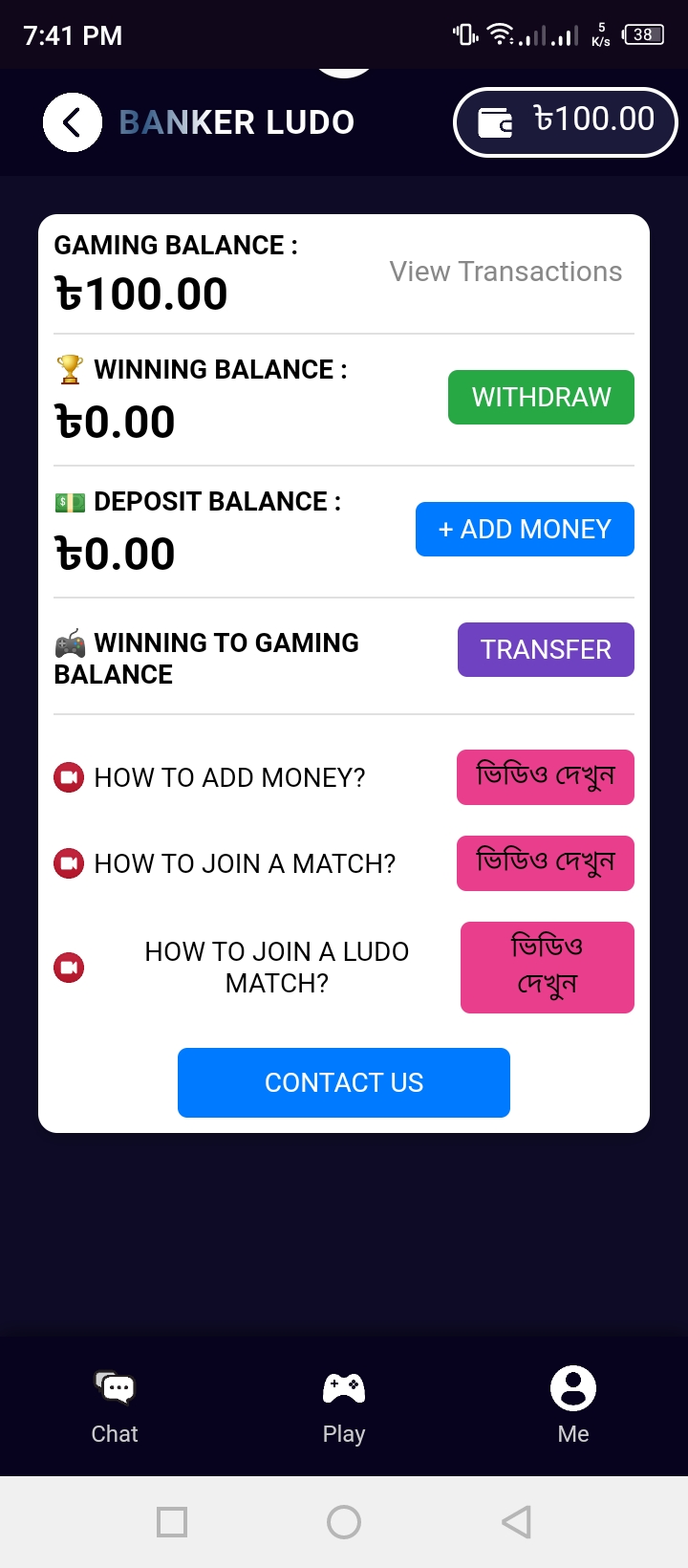
Task: Tap the CONTACT US button
Action: pos(343,1081)
